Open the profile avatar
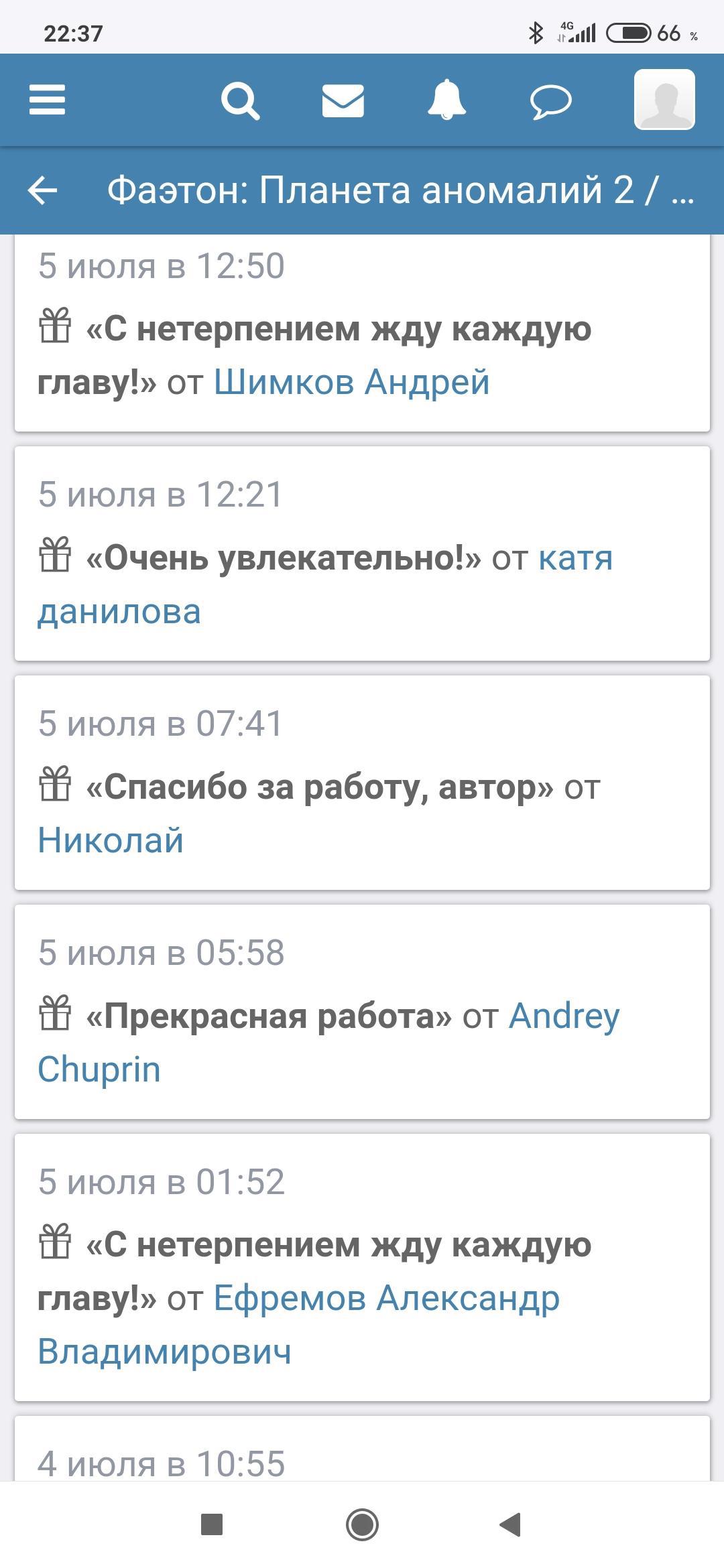The image size is (724, 1568). [x=664, y=99]
